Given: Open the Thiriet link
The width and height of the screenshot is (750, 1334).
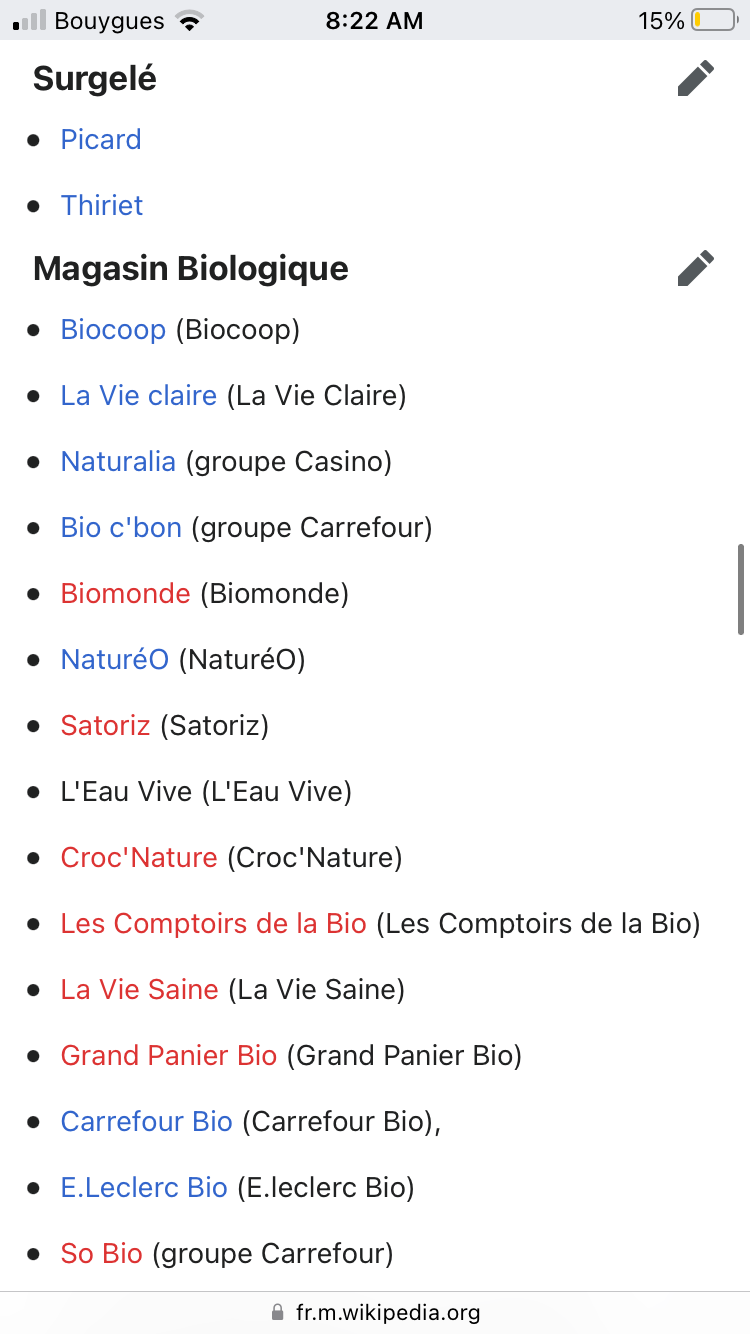Looking at the screenshot, I should [x=102, y=205].
